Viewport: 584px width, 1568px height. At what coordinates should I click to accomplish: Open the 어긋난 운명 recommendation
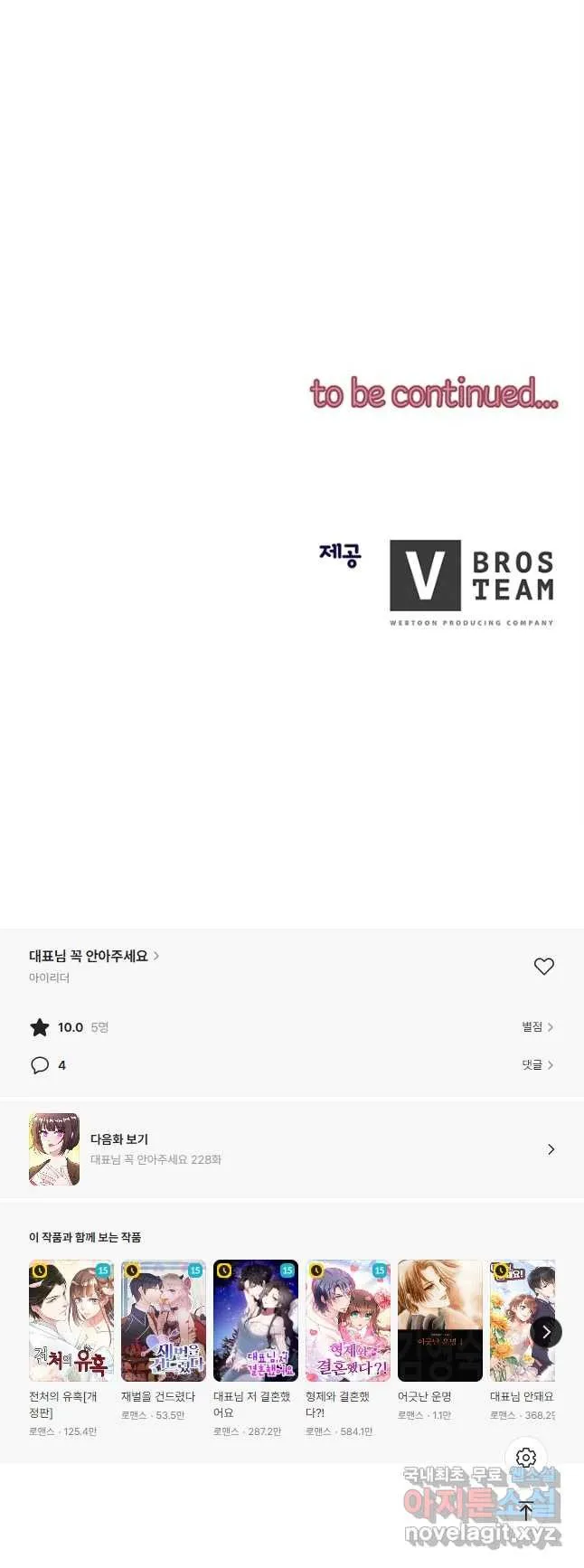pos(440,1320)
